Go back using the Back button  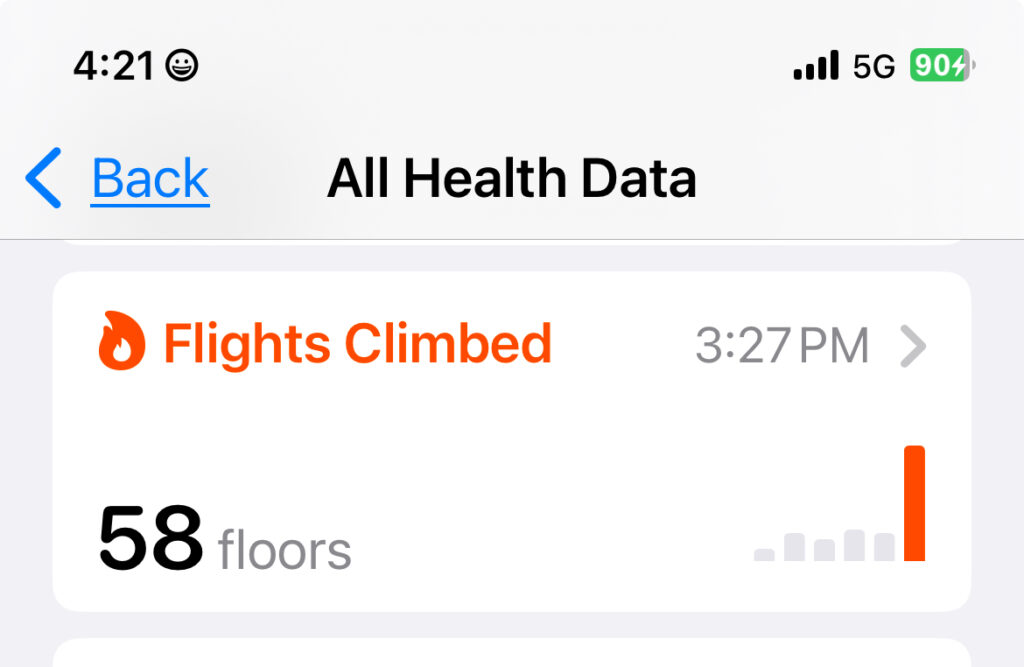click(118, 179)
